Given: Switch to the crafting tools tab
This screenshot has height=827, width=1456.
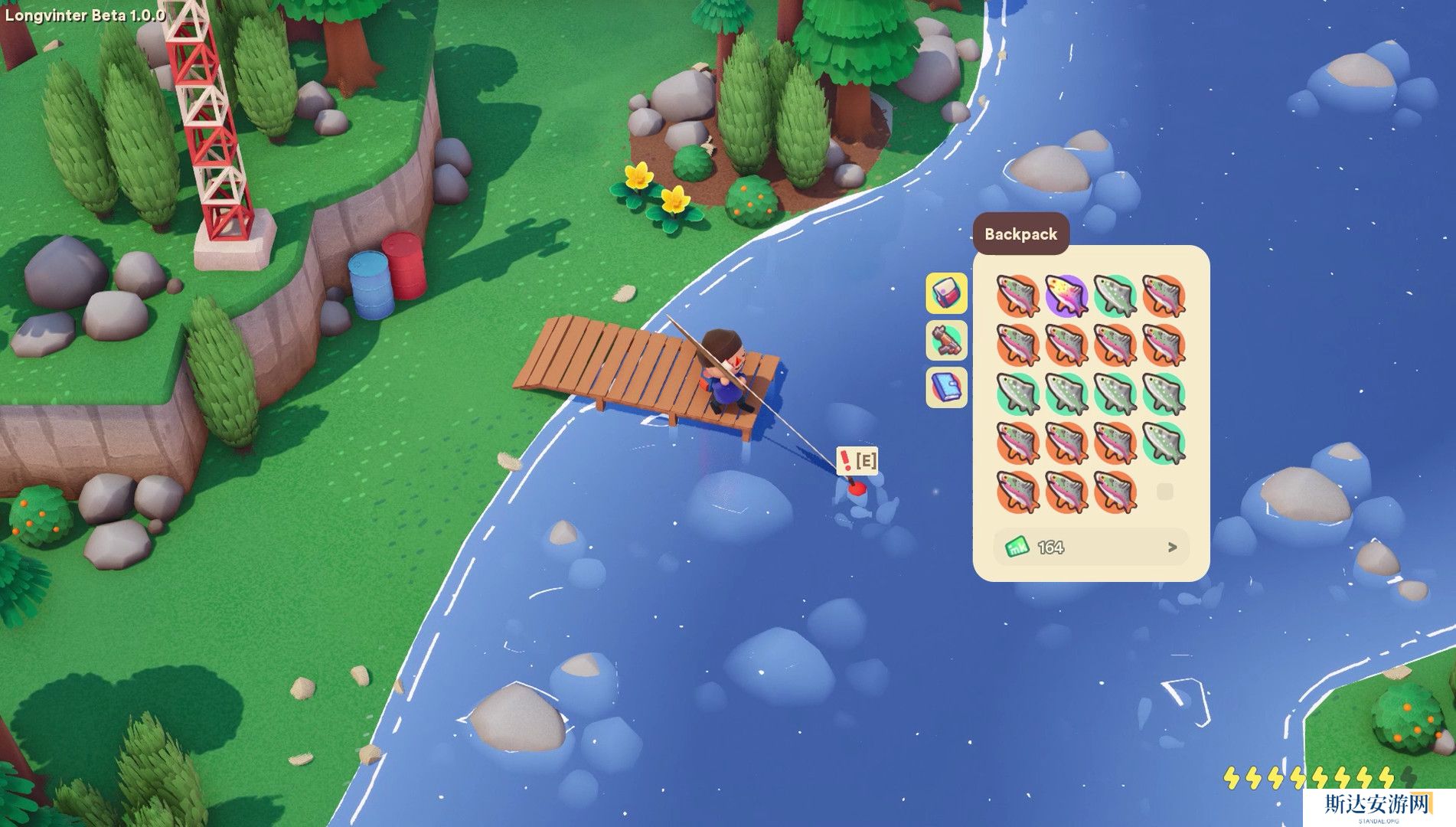Looking at the screenshot, I should tap(946, 340).
